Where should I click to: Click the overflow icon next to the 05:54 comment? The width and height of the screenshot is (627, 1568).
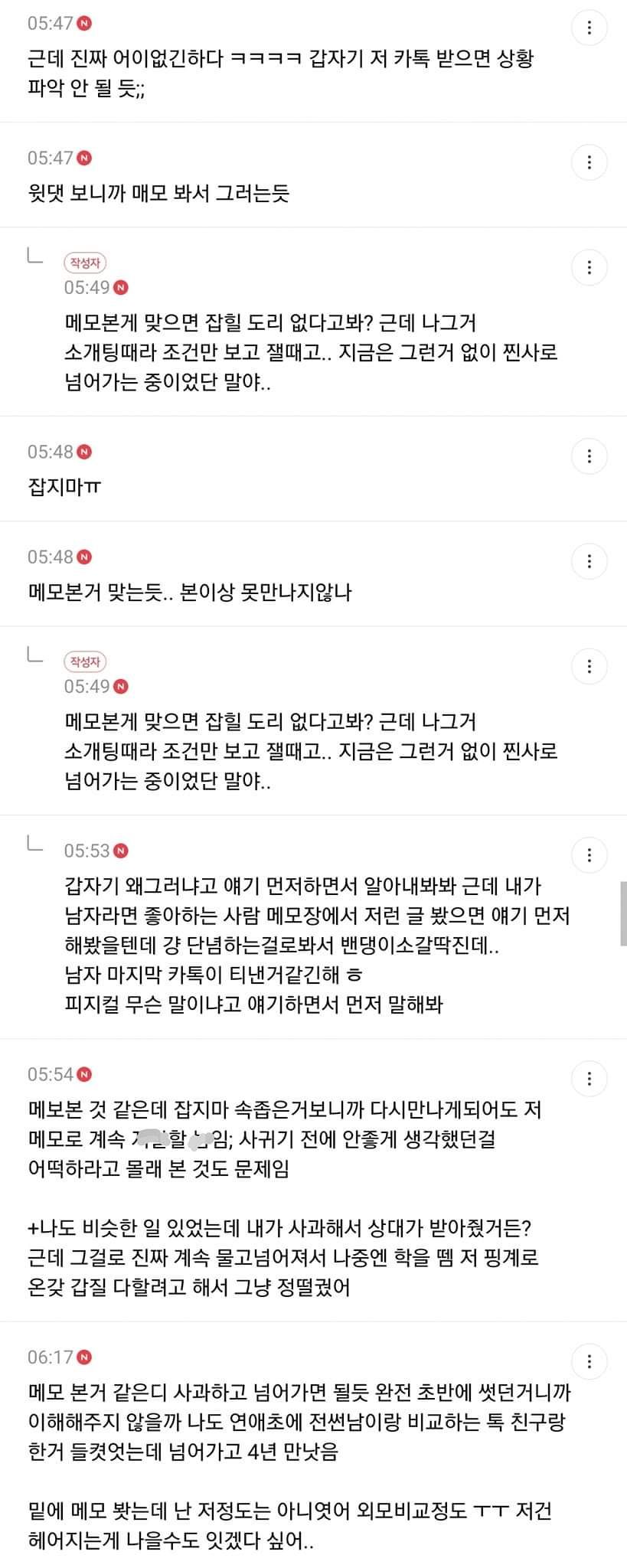(x=589, y=1079)
